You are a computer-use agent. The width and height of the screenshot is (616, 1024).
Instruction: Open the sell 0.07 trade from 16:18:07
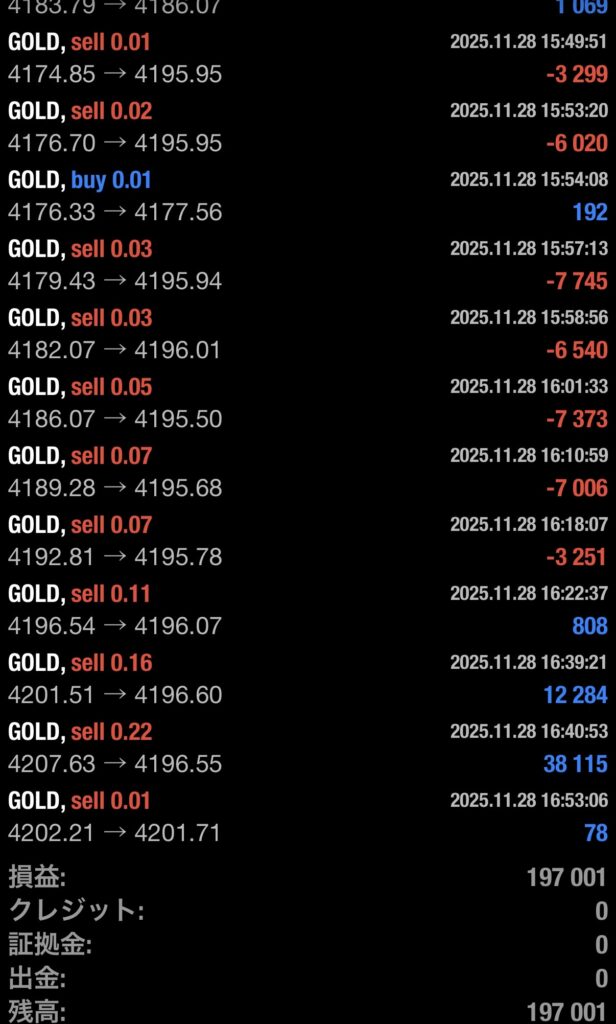tap(308, 541)
